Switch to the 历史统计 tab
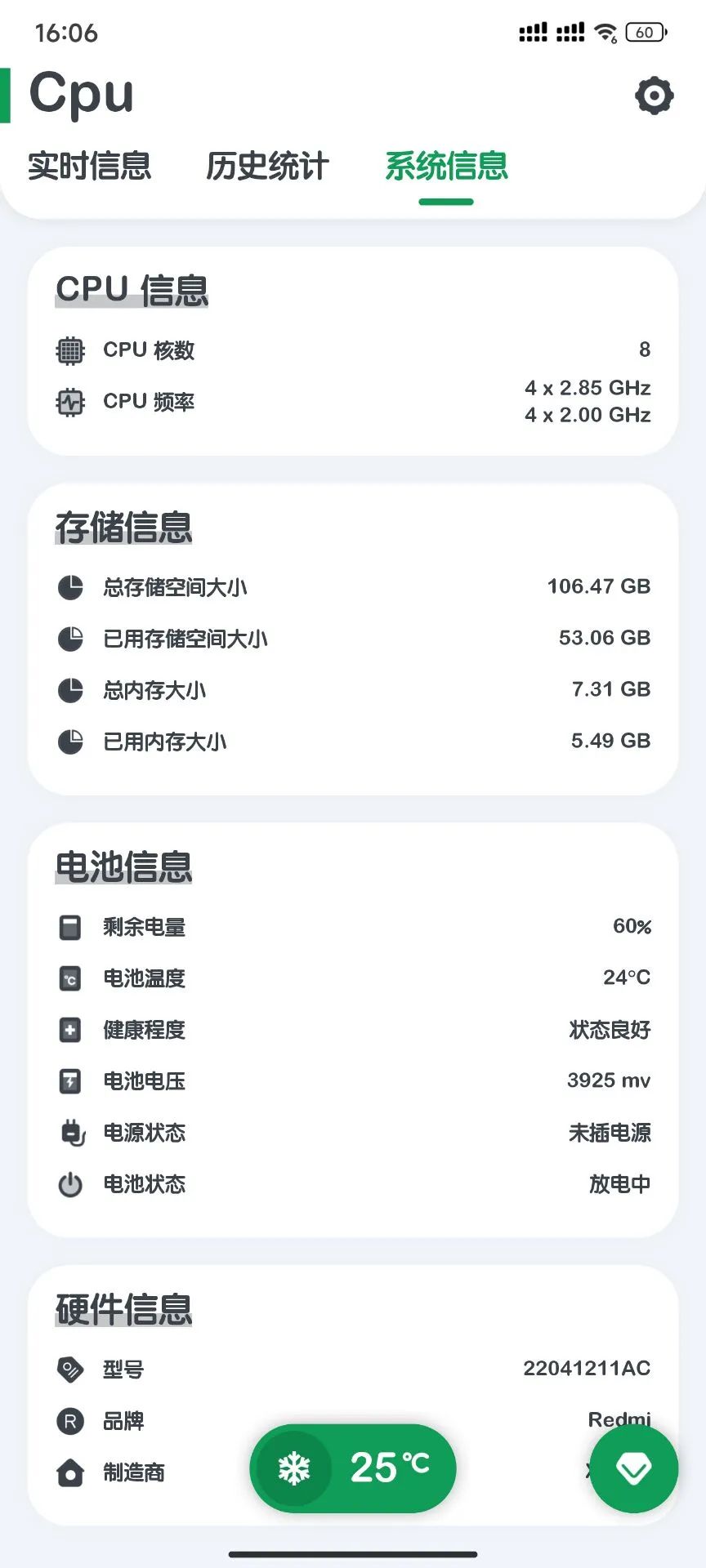This screenshot has height=1568, width=706. (x=267, y=166)
